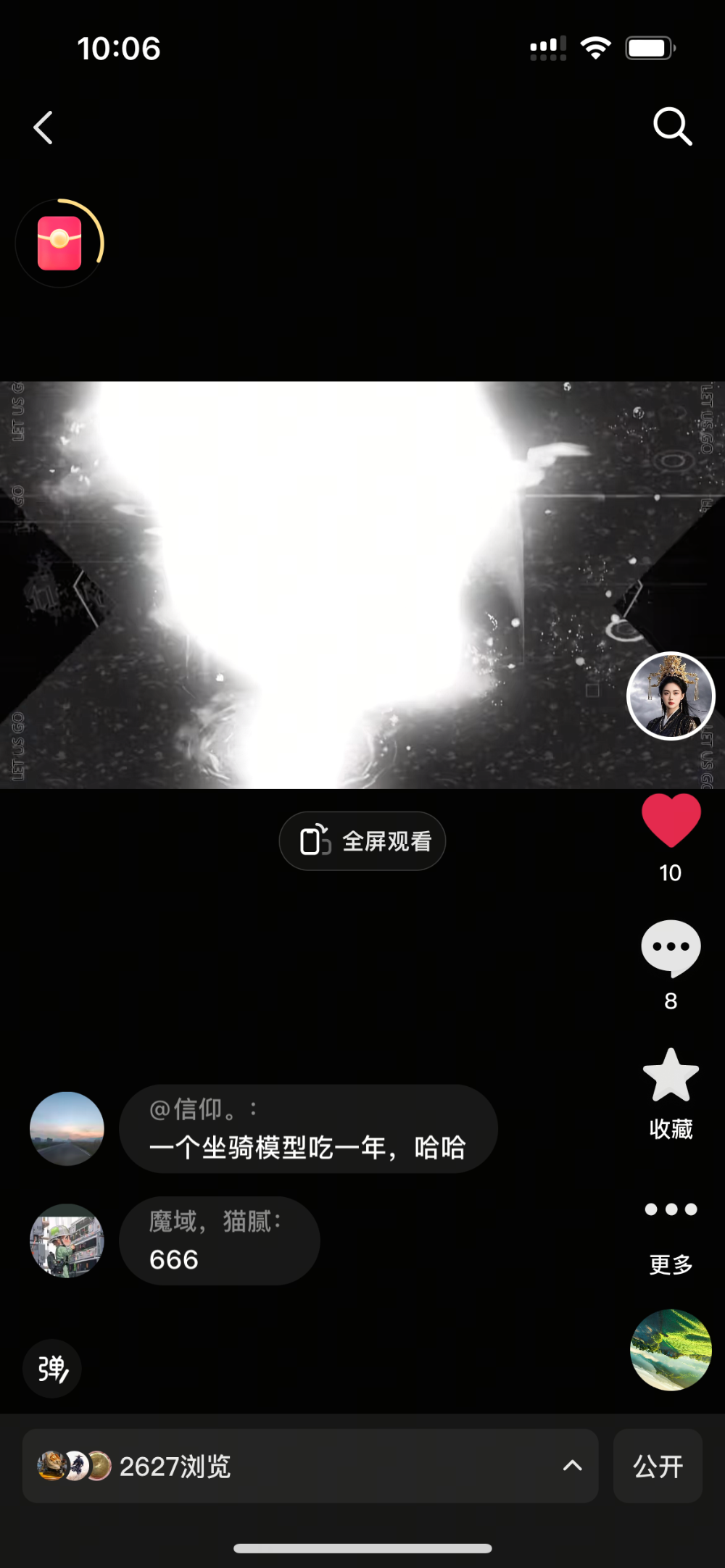Open the 666 comment by 魔域，猫腻
Image resolution: width=725 pixels, height=1568 pixels.
(x=219, y=1241)
